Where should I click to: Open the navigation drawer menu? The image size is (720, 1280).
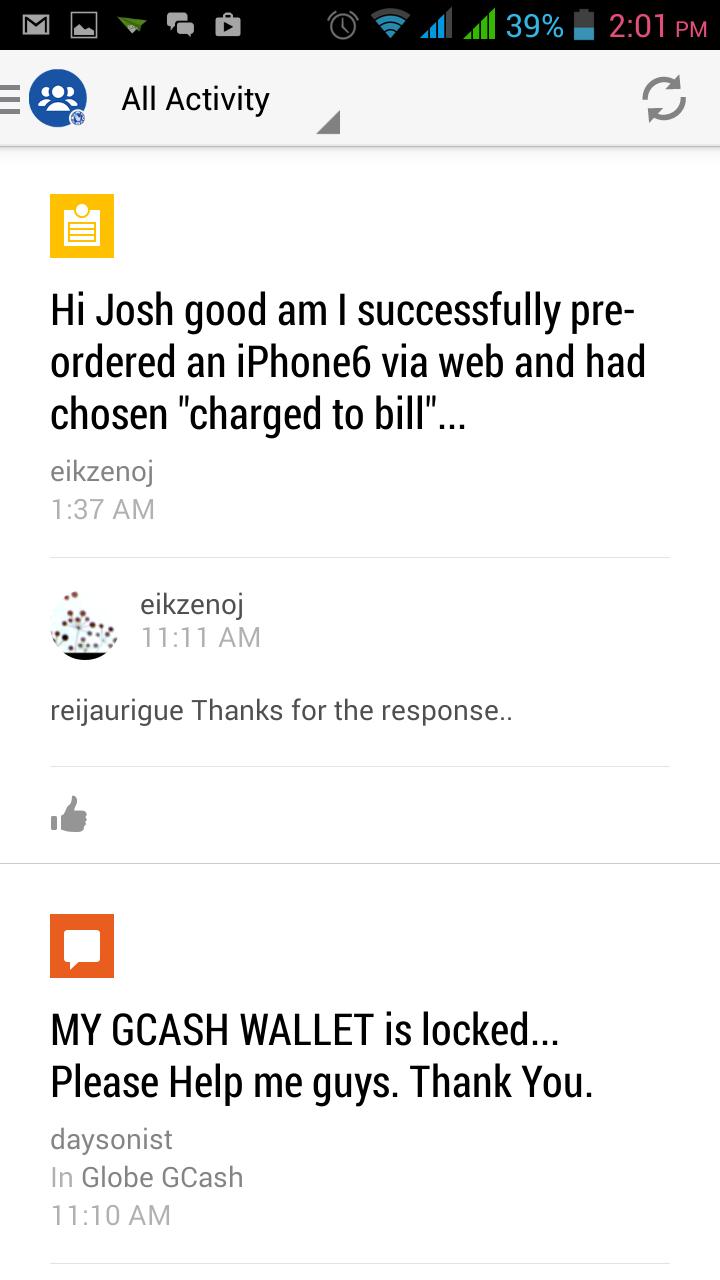[12, 99]
